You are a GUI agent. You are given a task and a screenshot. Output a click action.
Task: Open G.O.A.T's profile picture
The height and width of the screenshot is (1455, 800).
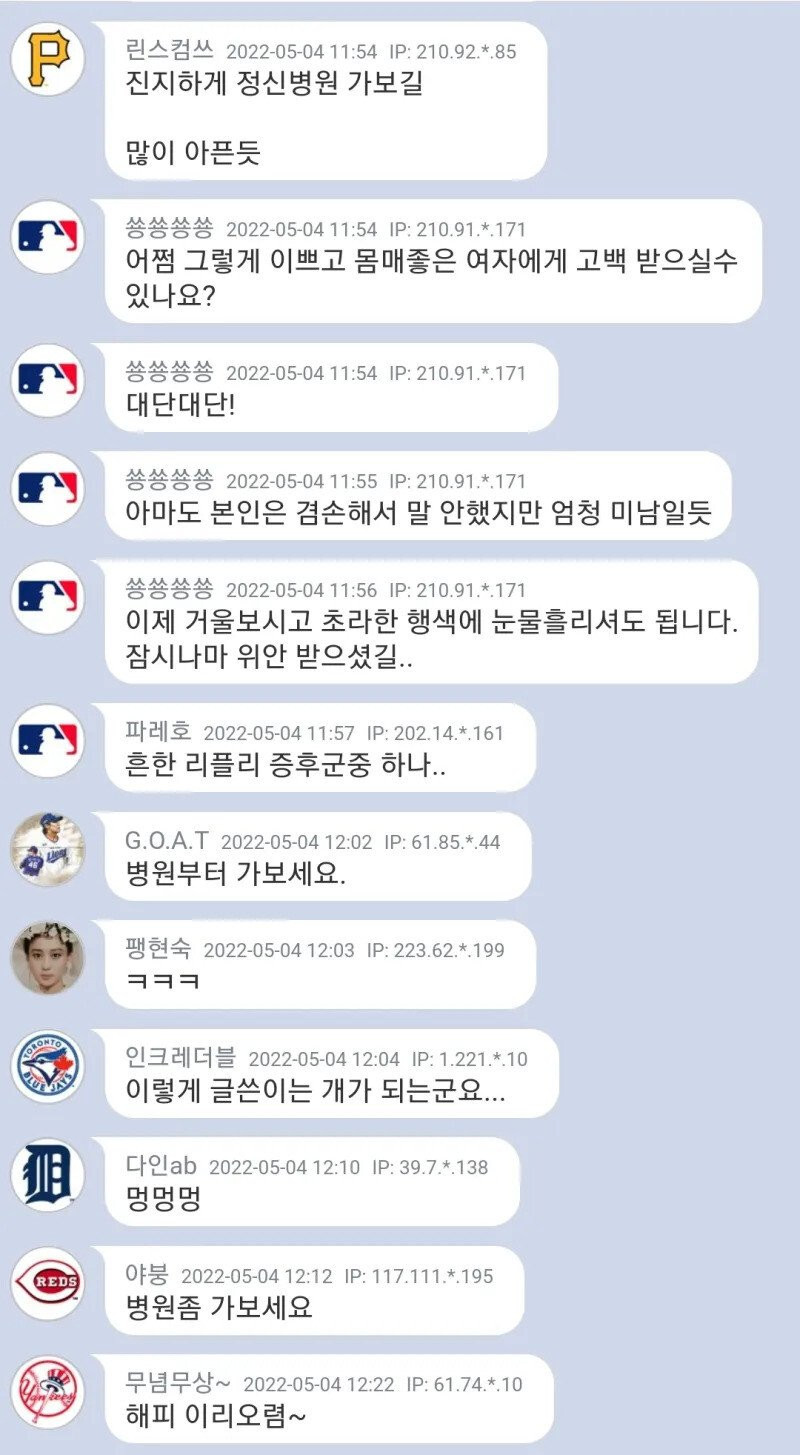pyautogui.click(x=47, y=850)
